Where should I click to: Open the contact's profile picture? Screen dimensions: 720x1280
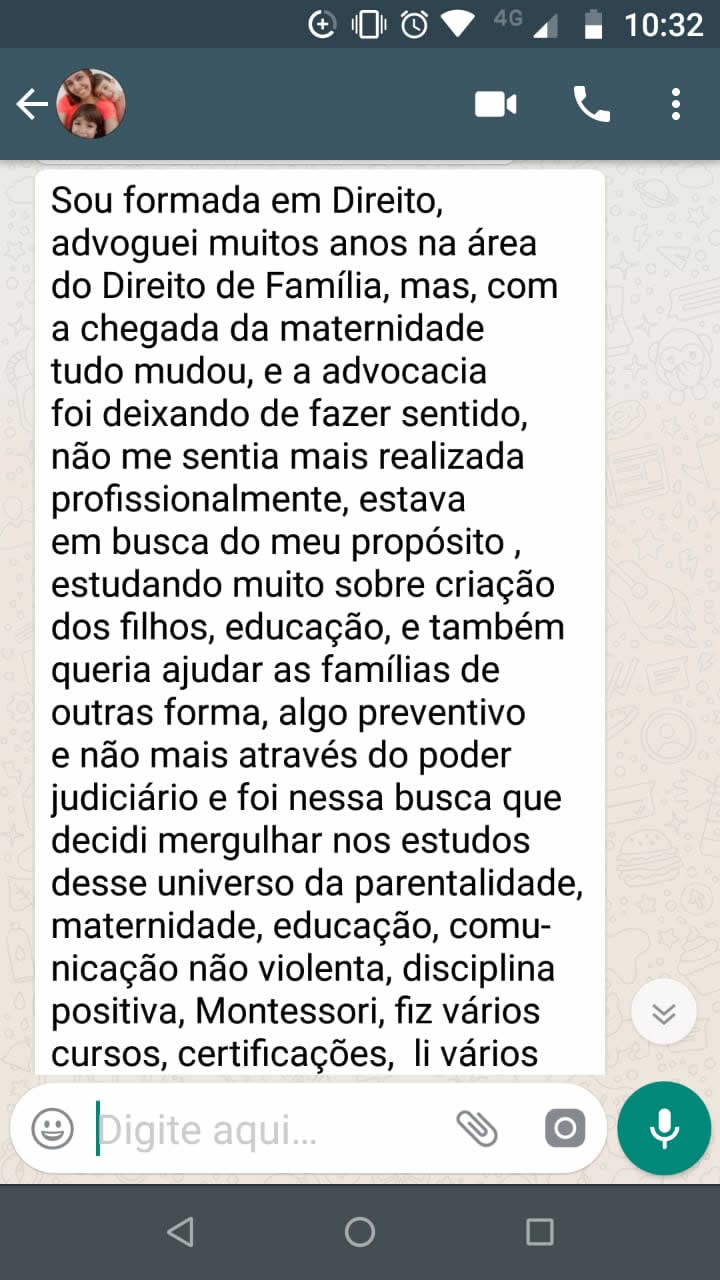point(90,104)
